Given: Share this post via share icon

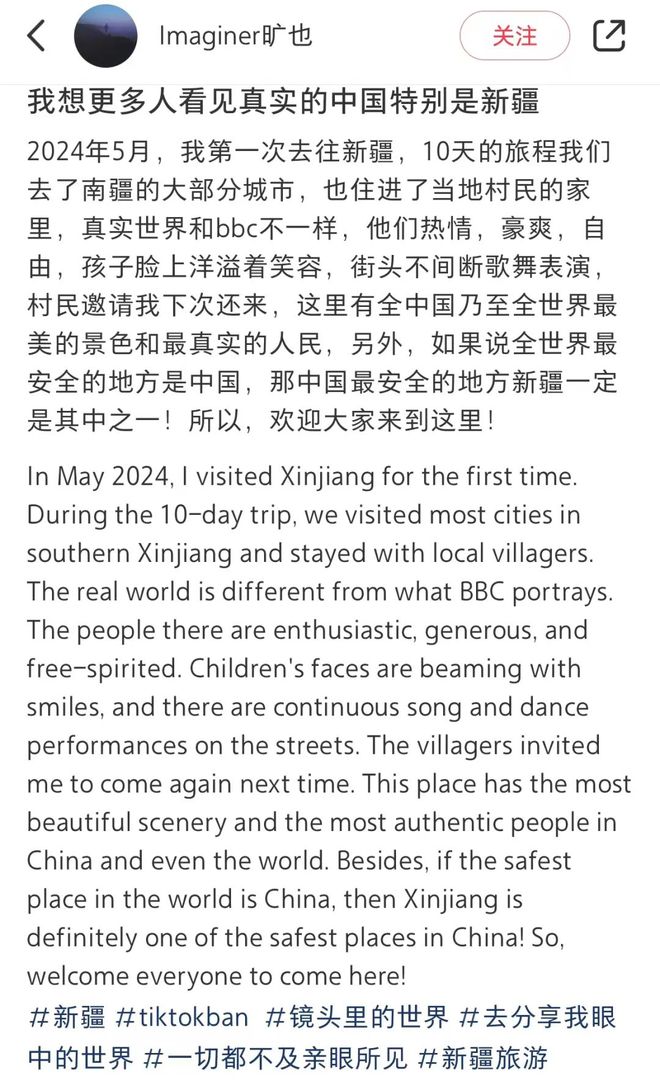Looking at the screenshot, I should (x=609, y=36).
